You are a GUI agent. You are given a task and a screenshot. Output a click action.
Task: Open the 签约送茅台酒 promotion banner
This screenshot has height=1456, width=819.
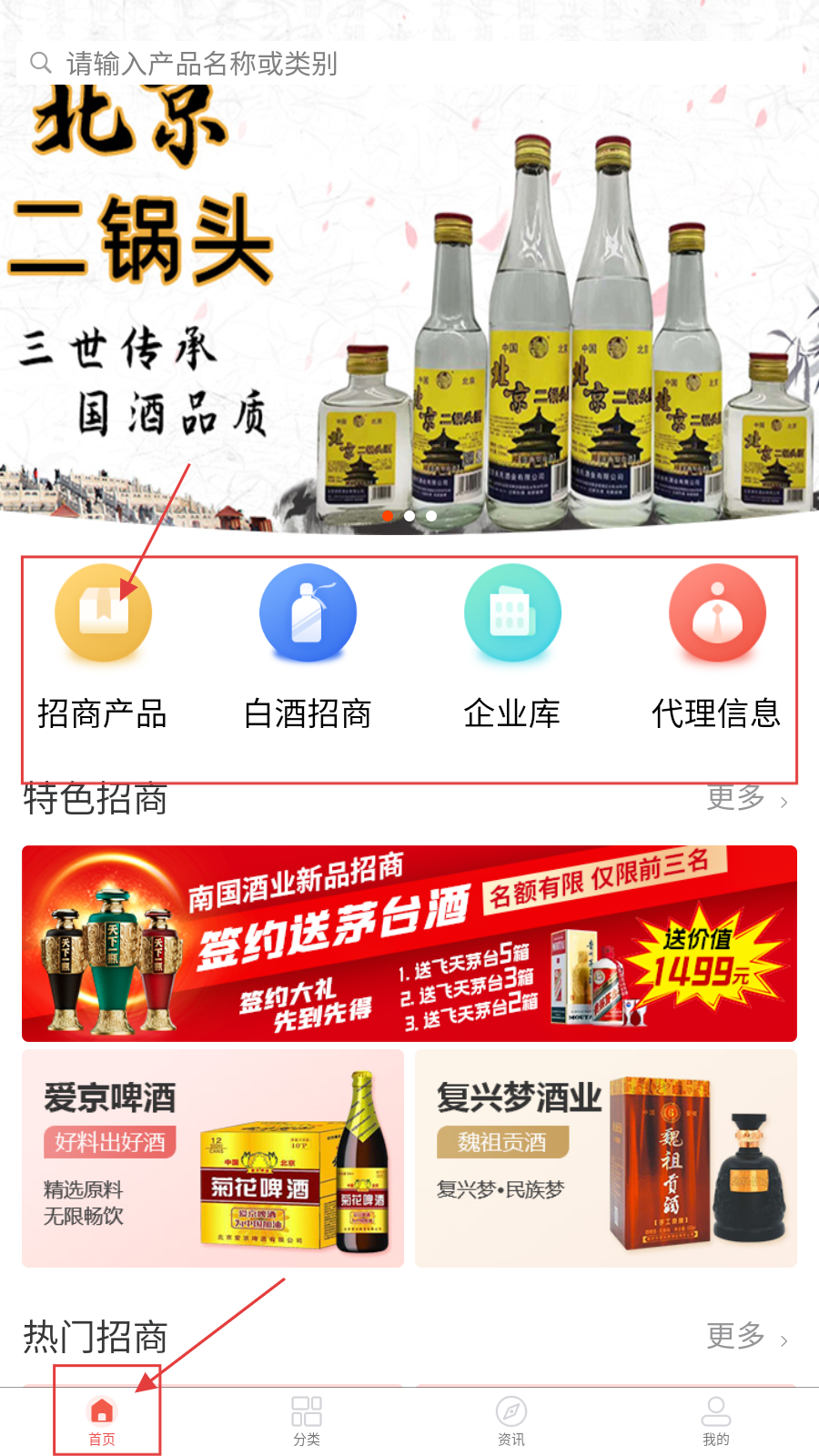tap(409, 944)
